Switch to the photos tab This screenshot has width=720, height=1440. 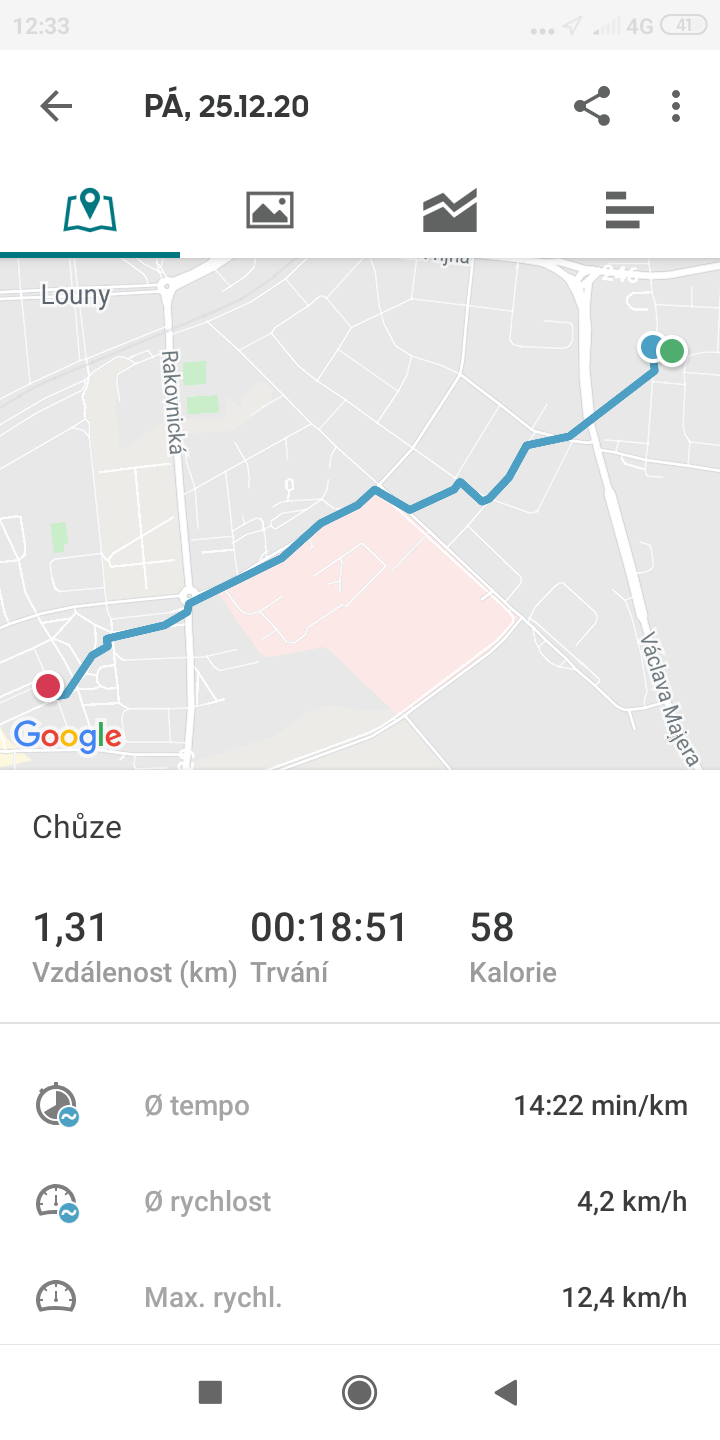[x=270, y=210]
